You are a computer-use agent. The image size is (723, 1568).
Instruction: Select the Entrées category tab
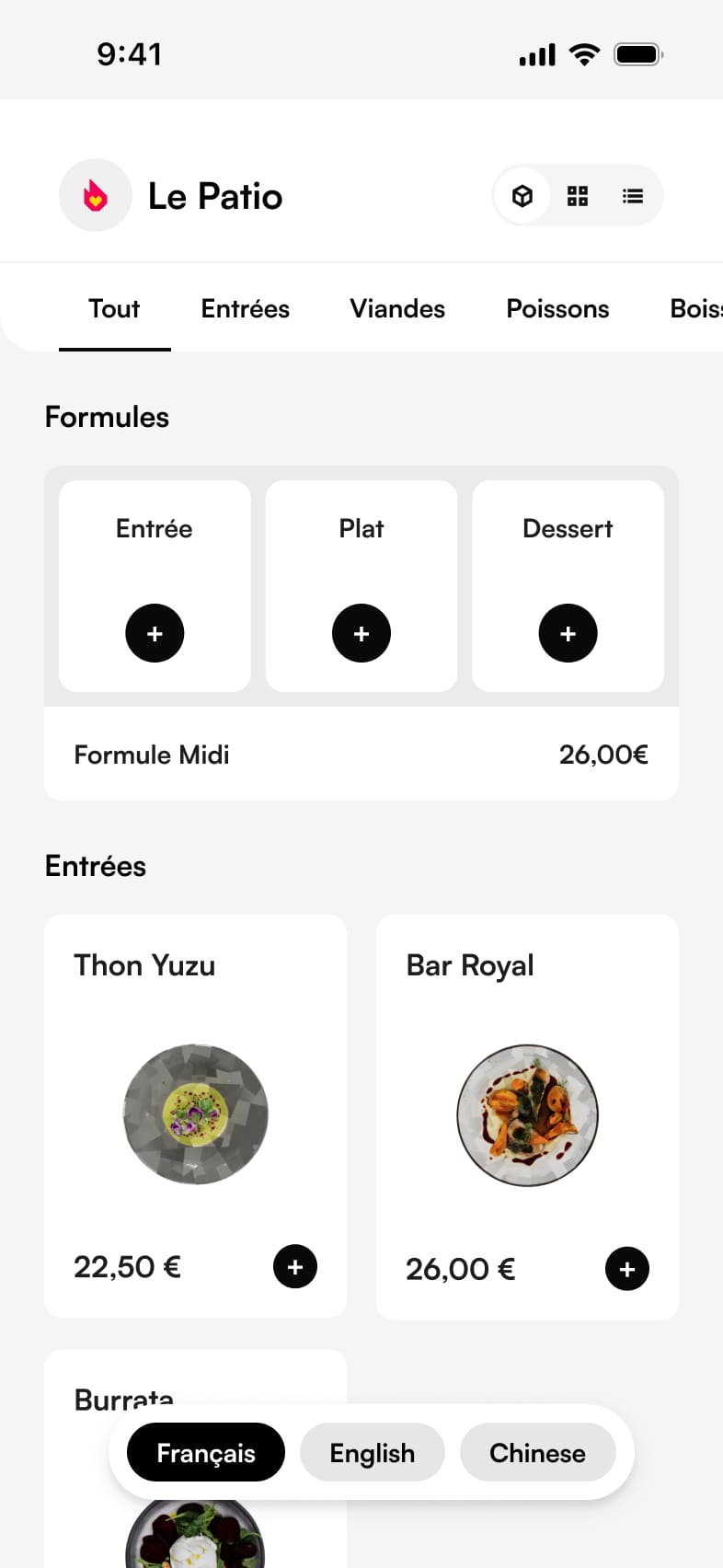(245, 309)
